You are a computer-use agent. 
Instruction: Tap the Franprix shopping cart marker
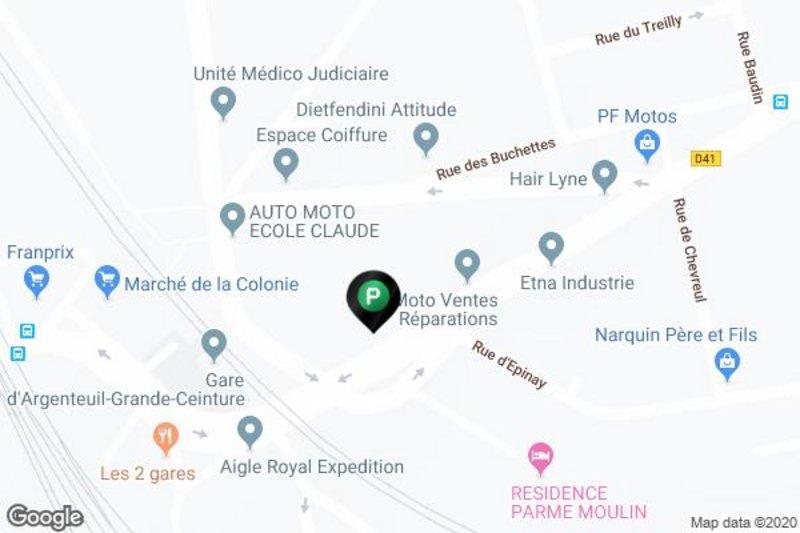point(37,280)
